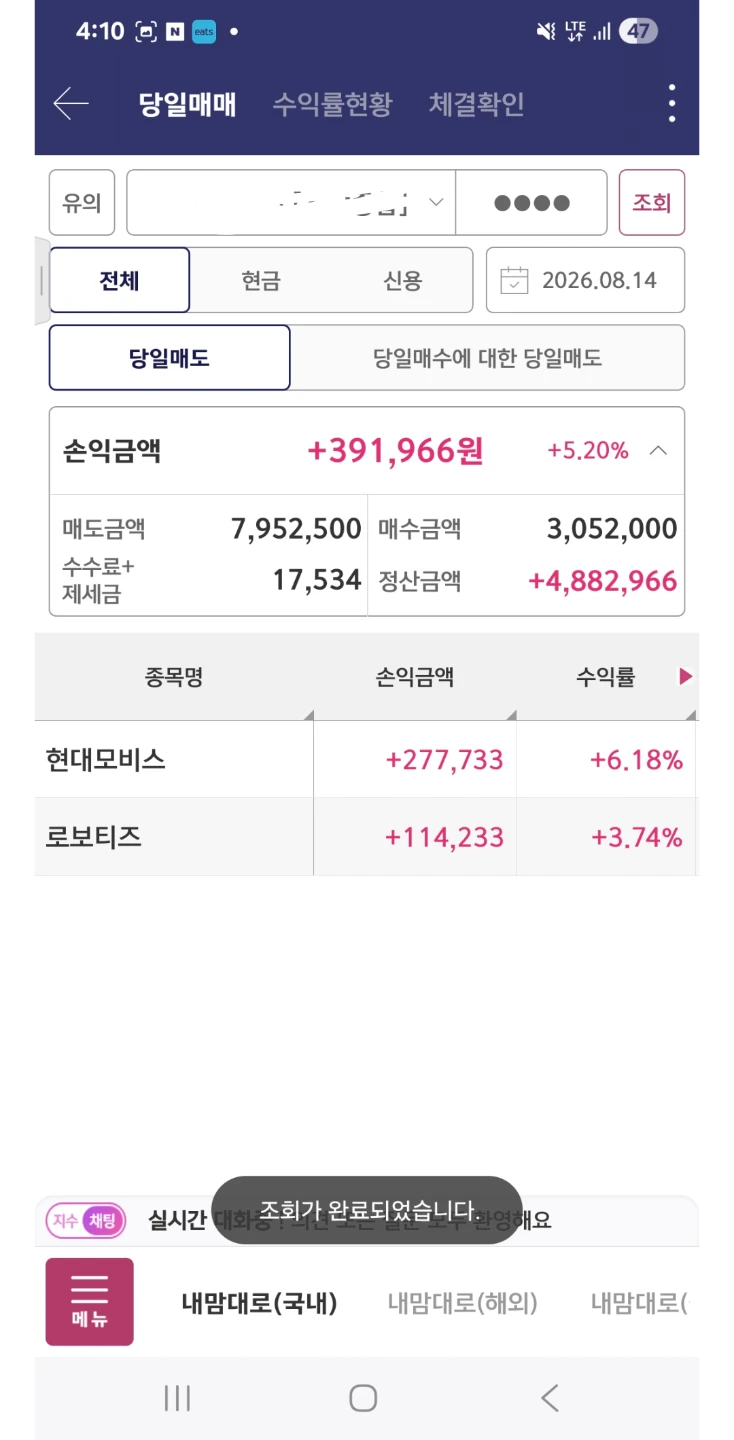The image size is (734, 1440).
Task: Tap the password field with dots
Action: tap(531, 203)
